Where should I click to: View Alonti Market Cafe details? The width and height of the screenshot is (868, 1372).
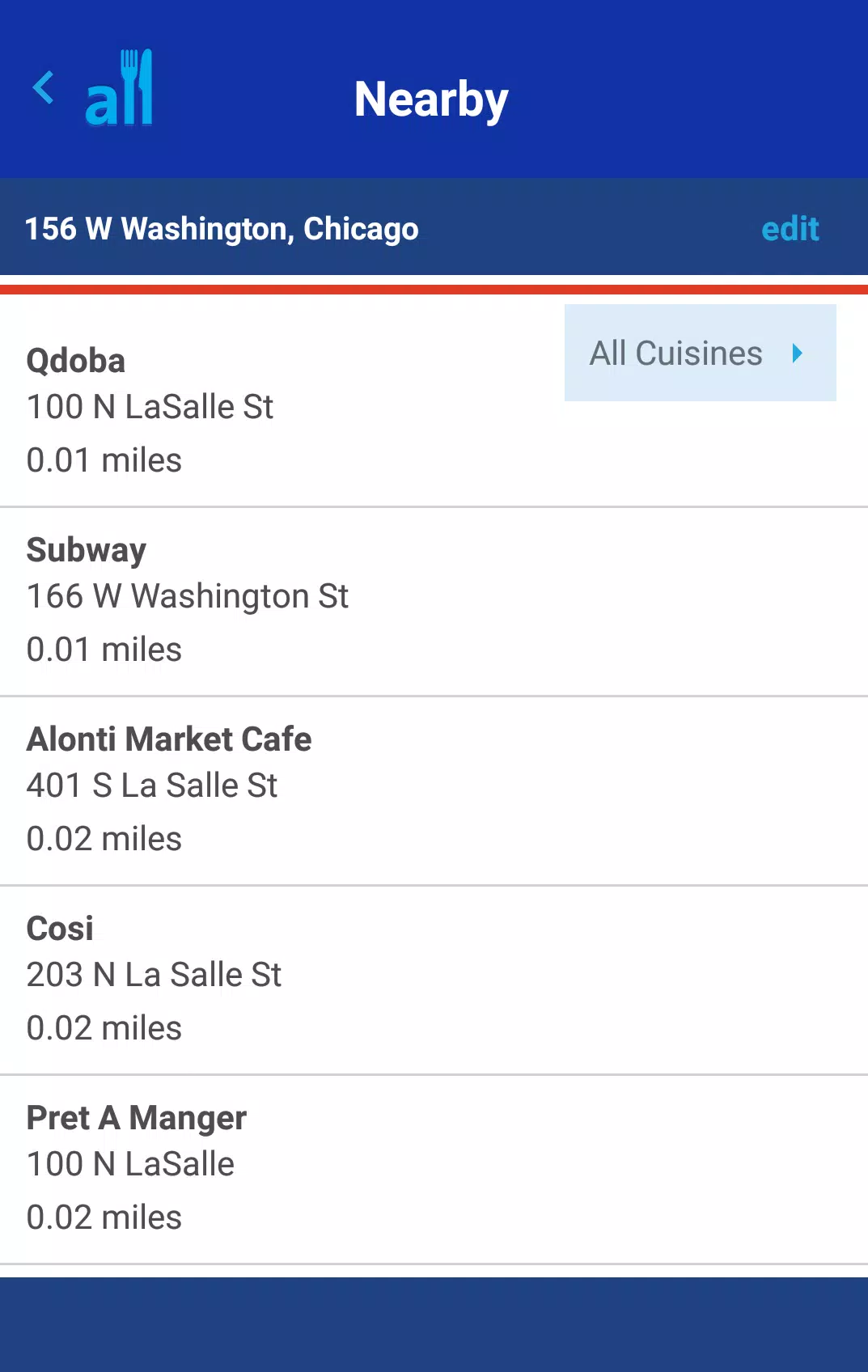click(x=434, y=791)
